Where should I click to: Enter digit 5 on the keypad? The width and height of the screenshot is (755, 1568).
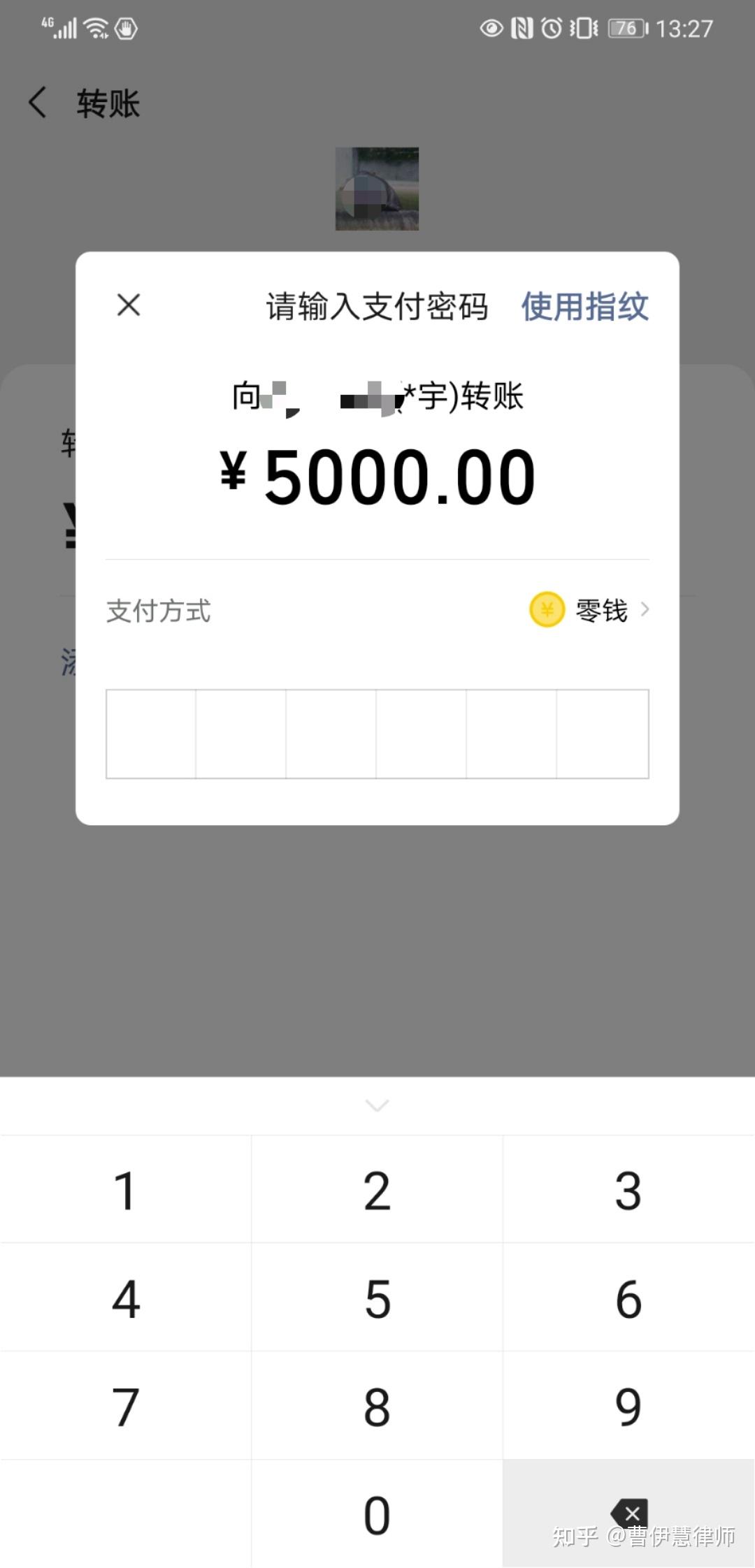(377, 1299)
